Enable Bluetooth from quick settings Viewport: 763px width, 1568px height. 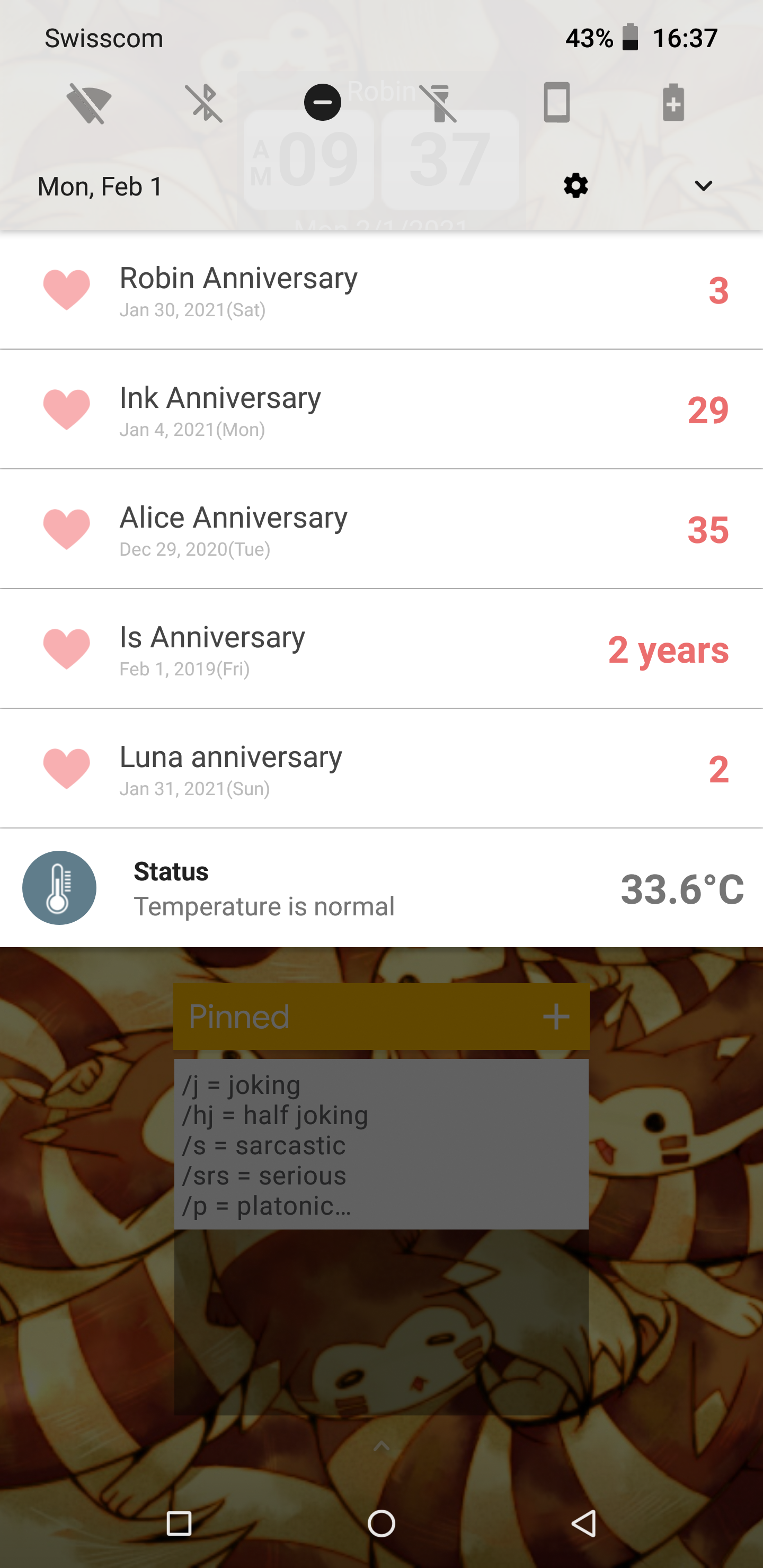(205, 103)
